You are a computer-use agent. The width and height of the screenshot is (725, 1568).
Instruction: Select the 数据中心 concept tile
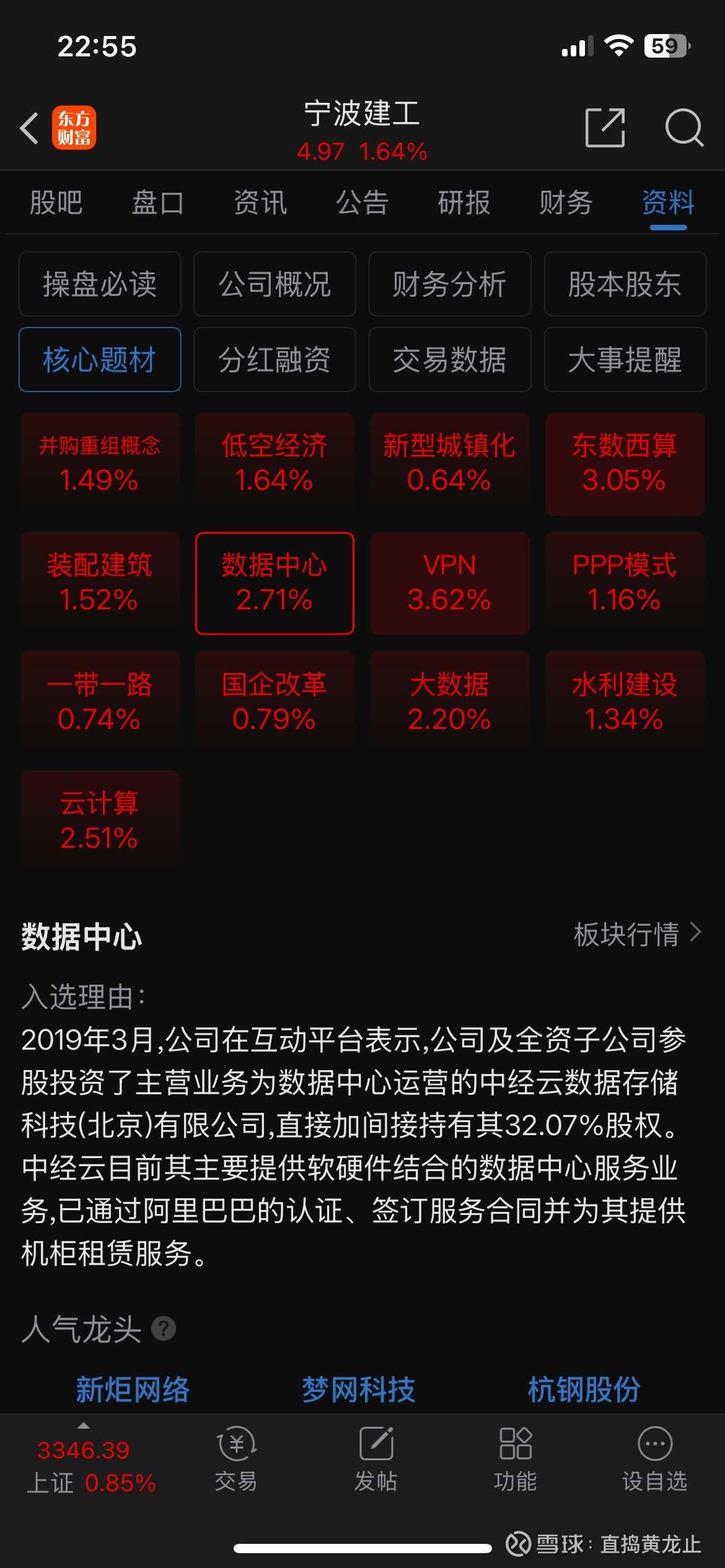pyautogui.click(x=275, y=582)
